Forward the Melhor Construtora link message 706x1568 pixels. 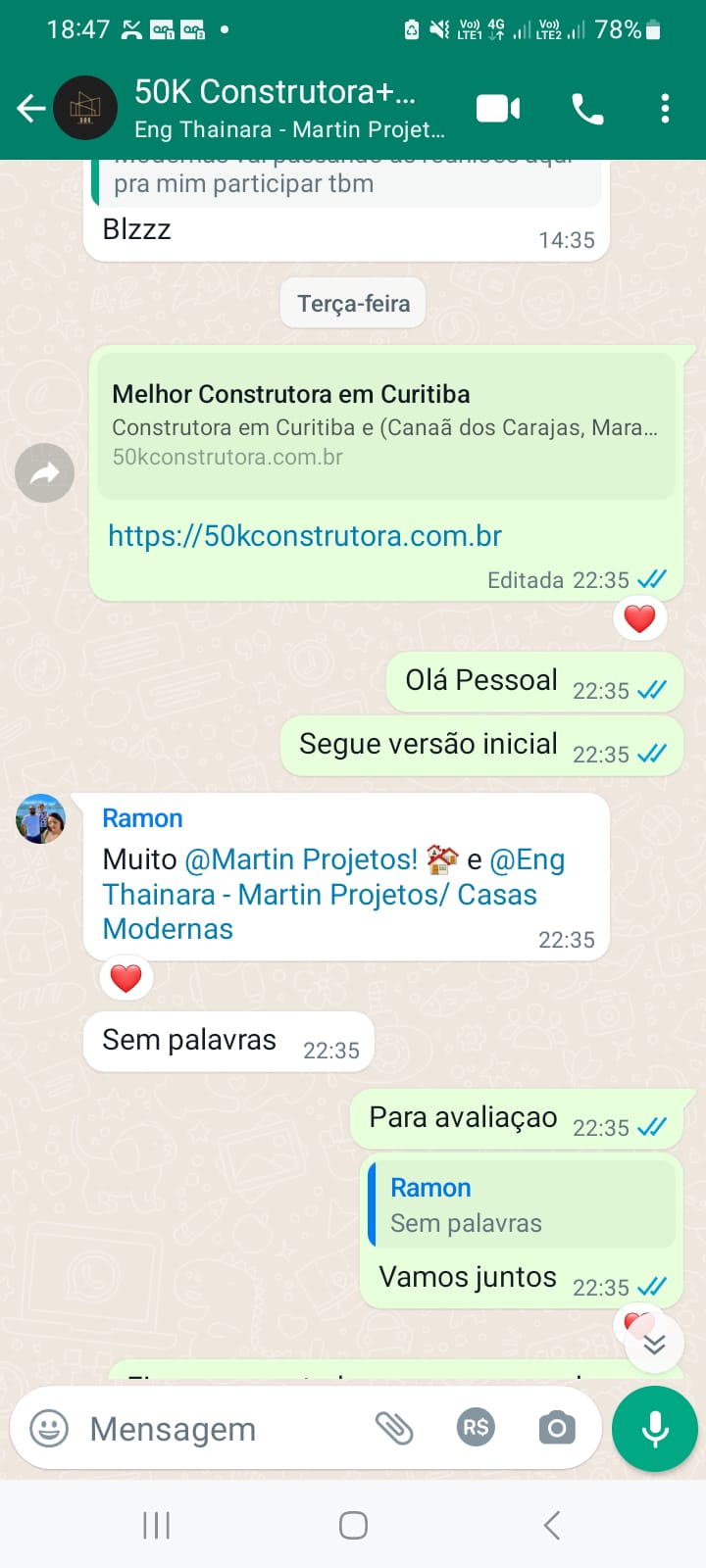[44, 473]
